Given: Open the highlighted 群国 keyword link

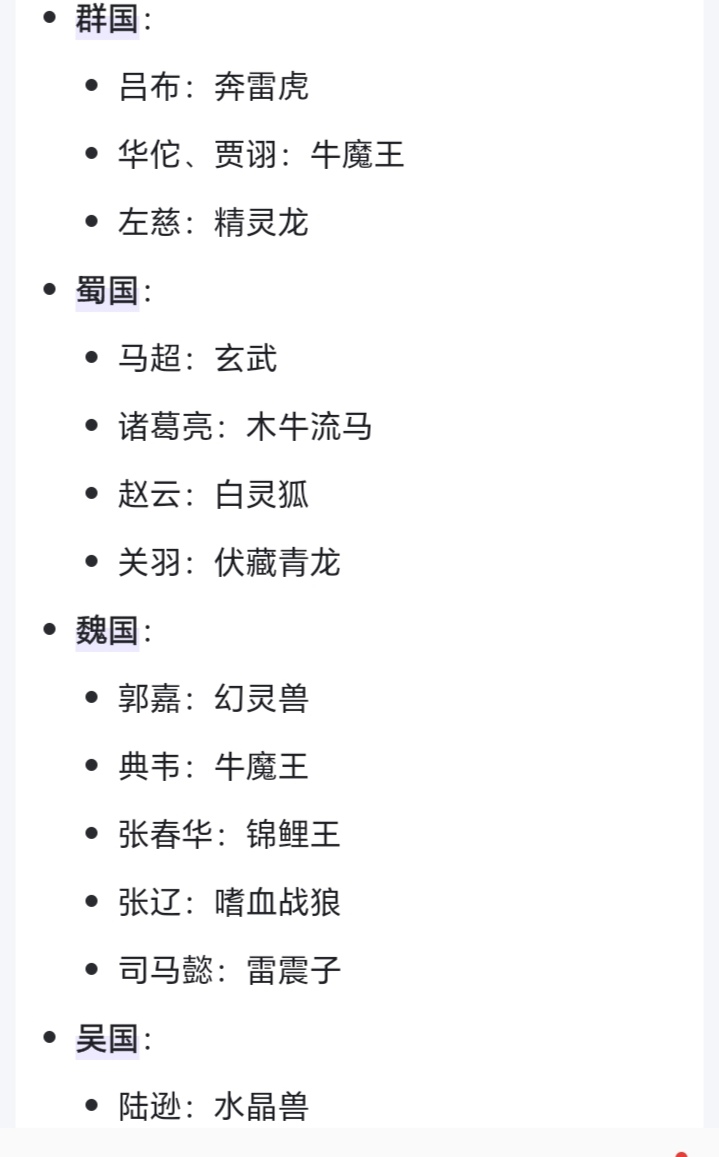Looking at the screenshot, I should (x=107, y=18).
